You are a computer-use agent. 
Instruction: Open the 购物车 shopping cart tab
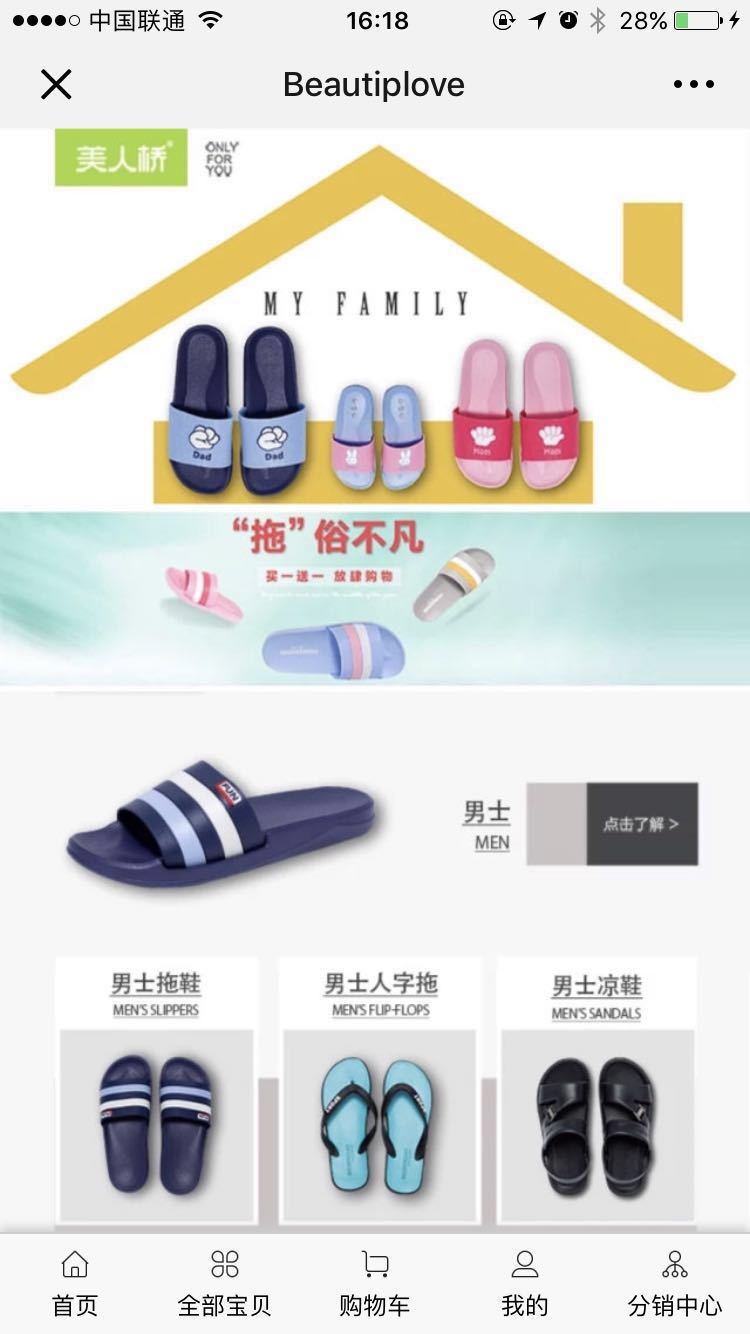tap(375, 1284)
